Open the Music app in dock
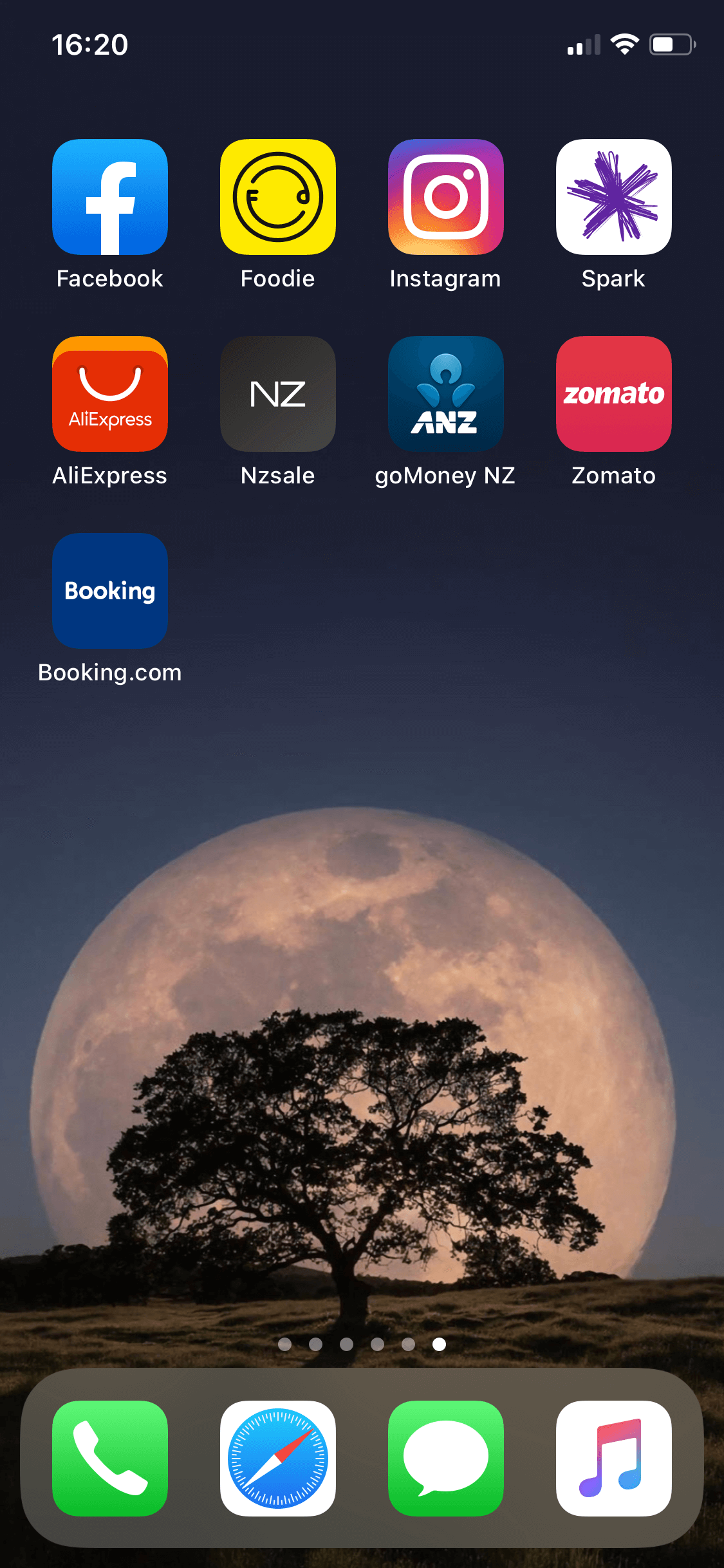 point(613,1458)
